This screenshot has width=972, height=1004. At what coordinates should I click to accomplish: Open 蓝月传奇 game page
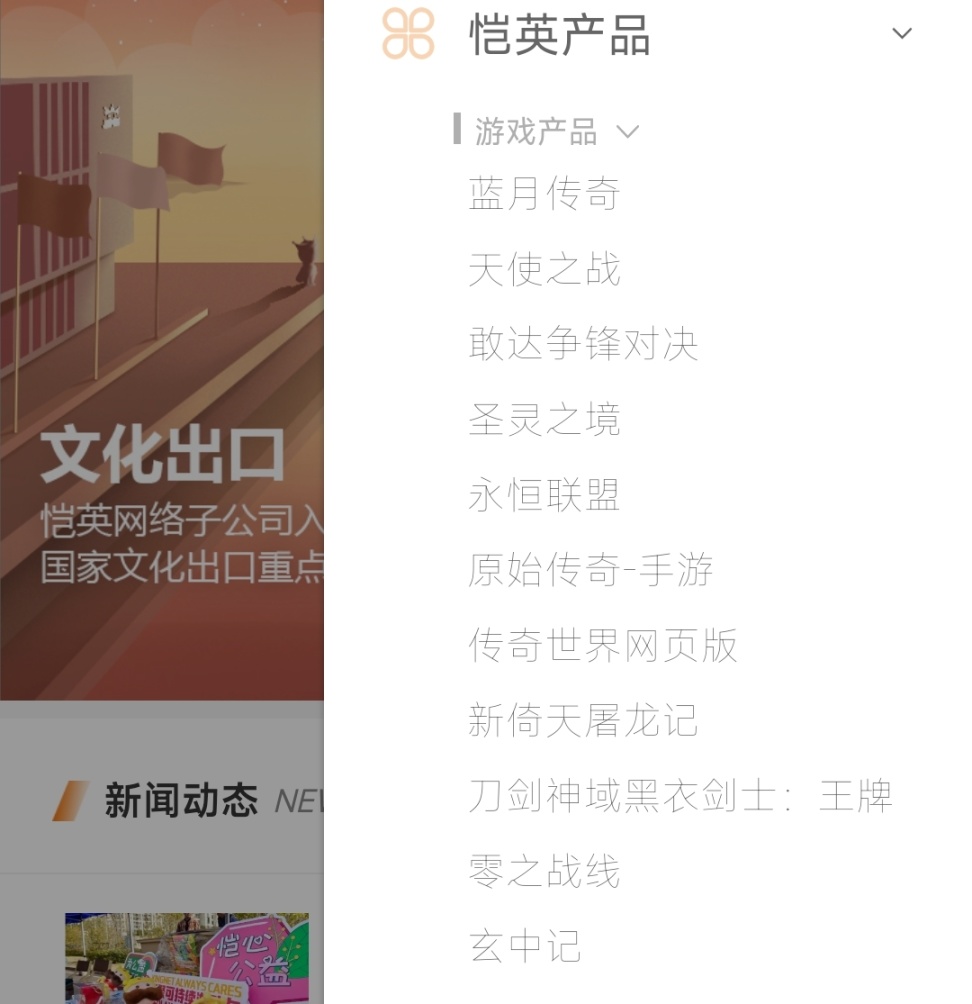pos(545,194)
